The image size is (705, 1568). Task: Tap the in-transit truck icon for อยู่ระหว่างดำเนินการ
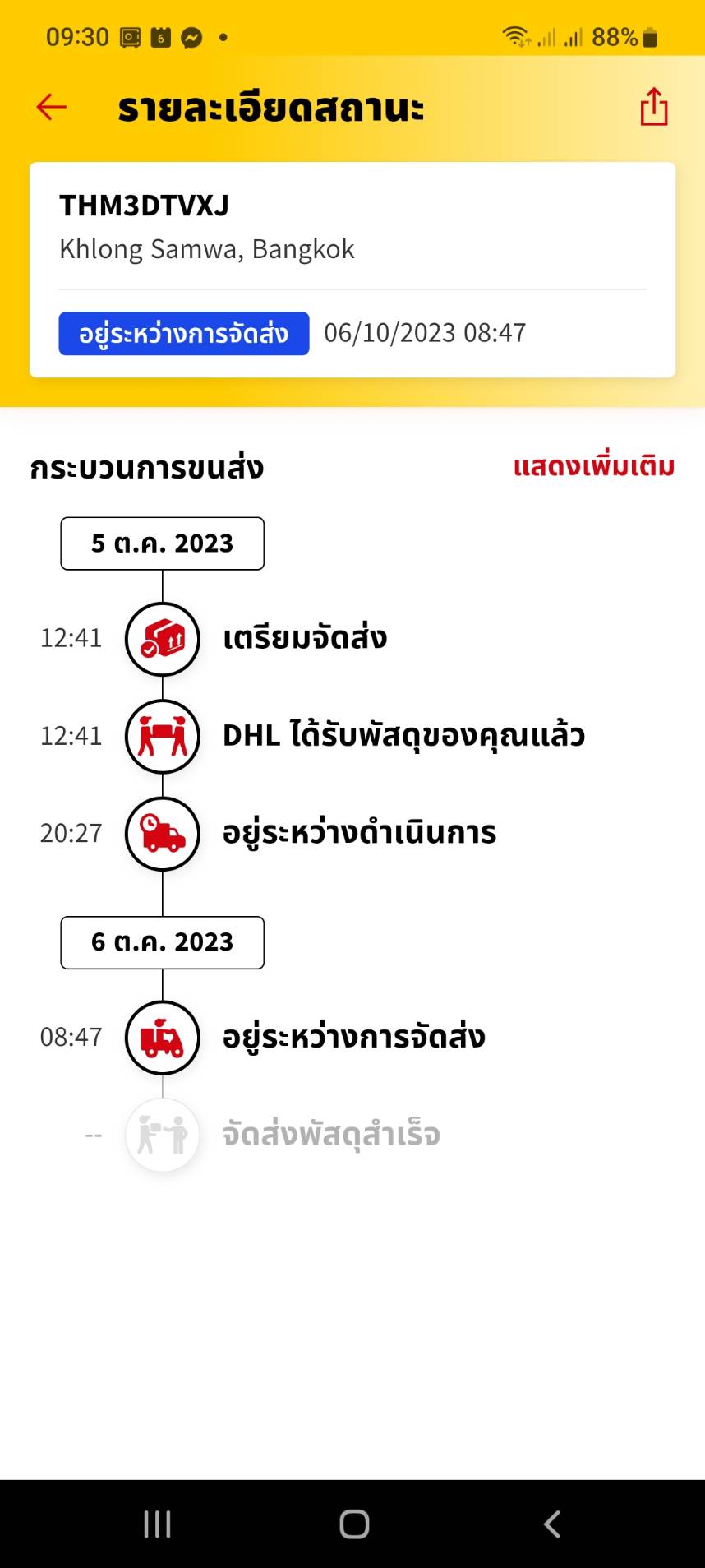point(162,832)
